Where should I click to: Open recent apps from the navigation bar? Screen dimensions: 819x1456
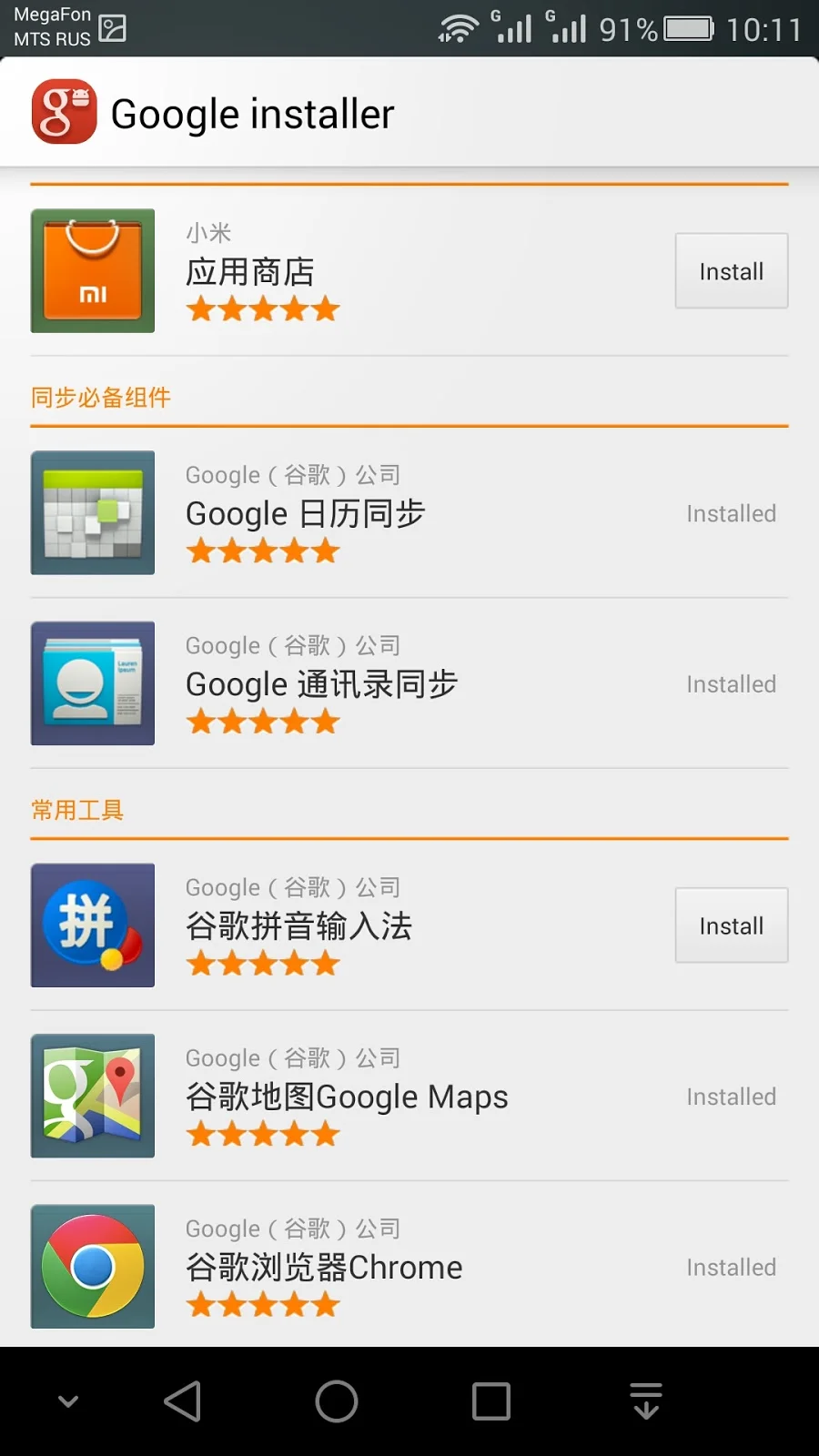(490, 1401)
